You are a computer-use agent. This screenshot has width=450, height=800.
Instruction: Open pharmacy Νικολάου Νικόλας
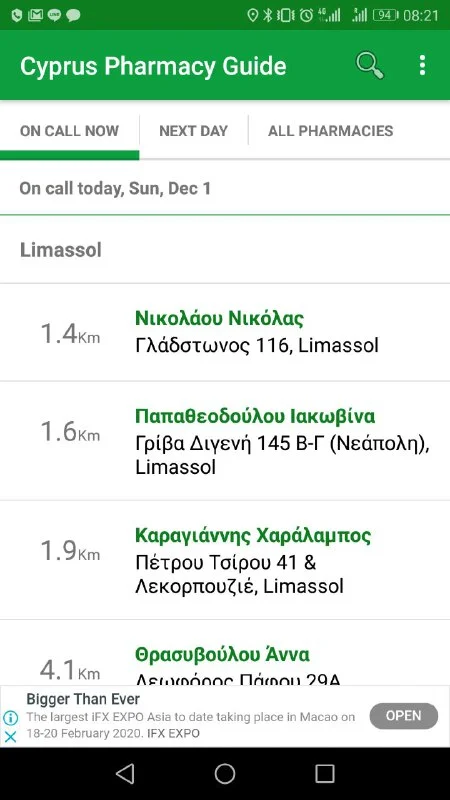tap(225, 332)
